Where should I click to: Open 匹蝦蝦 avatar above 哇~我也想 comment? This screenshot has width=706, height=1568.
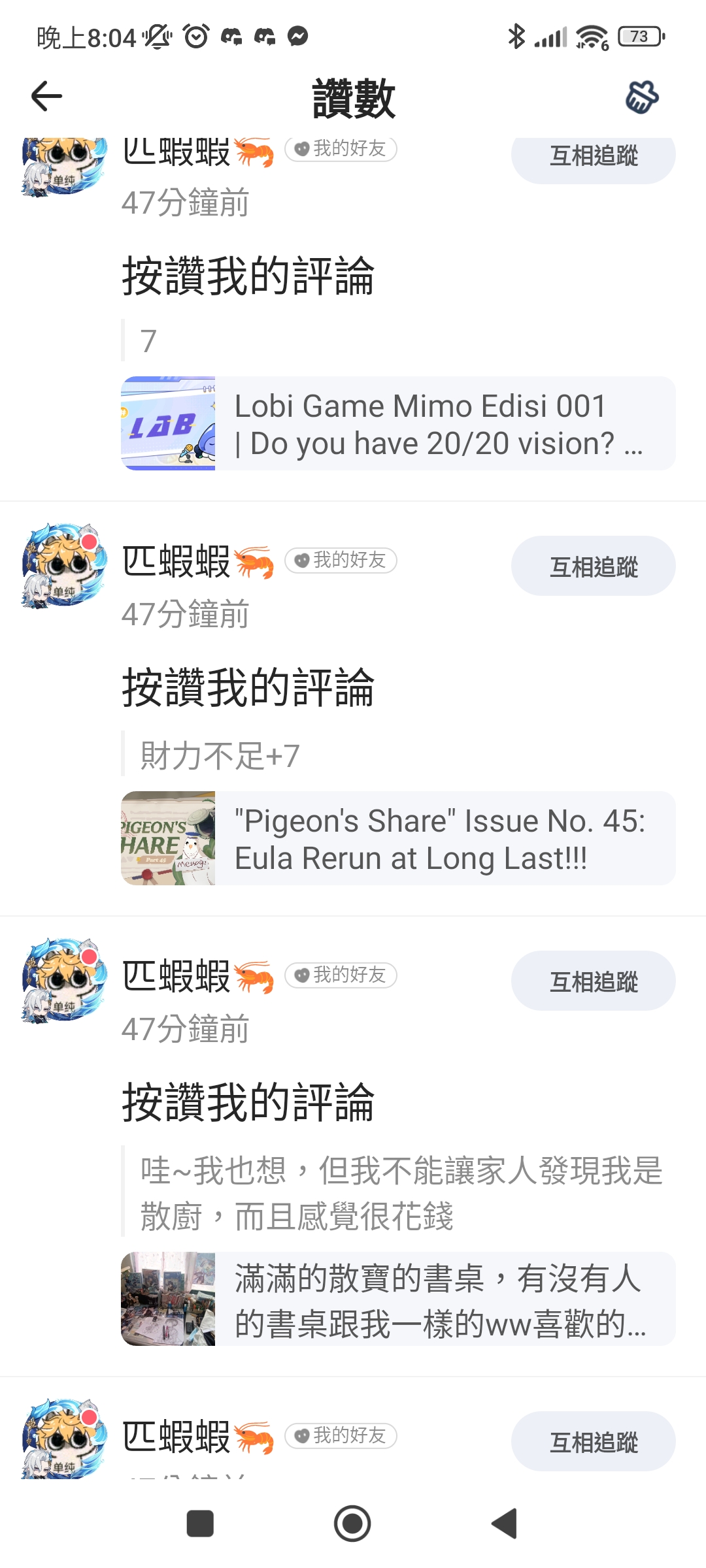pos(63,981)
